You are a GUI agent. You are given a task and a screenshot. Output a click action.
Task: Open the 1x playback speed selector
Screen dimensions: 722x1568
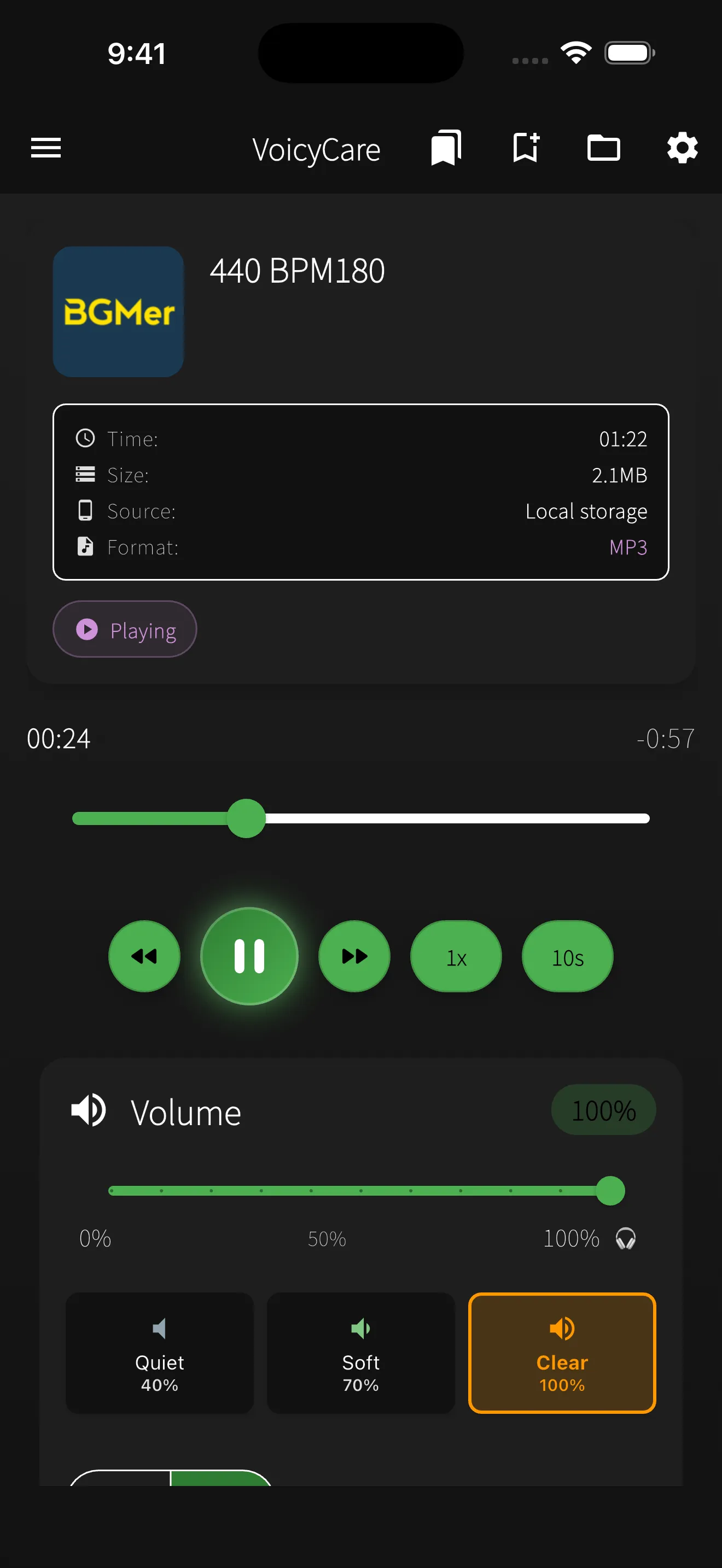[x=456, y=956]
